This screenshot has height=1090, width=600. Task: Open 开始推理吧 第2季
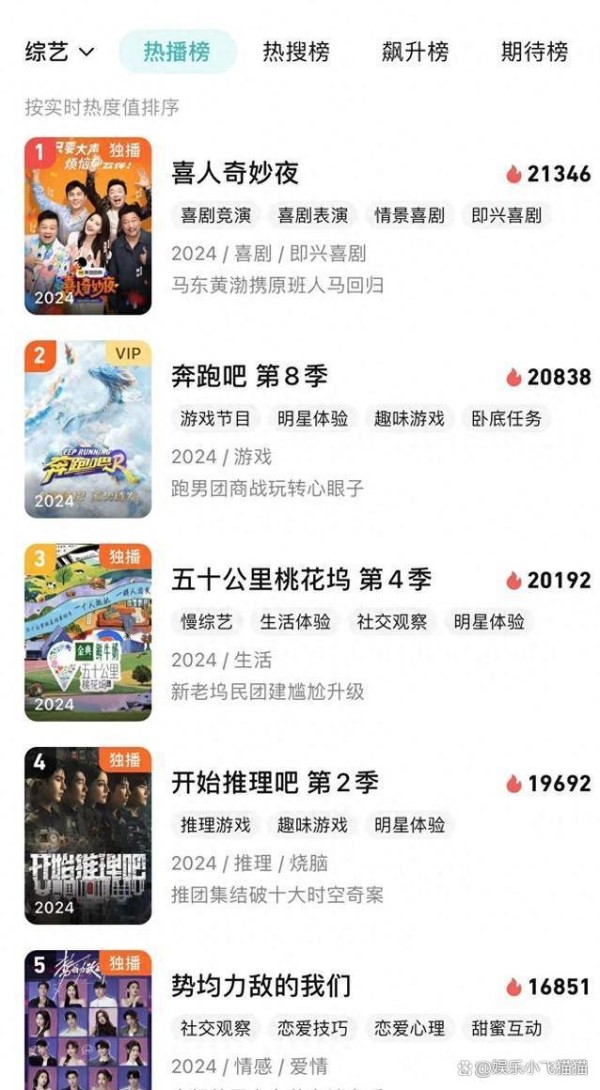pyautogui.click(x=274, y=783)
